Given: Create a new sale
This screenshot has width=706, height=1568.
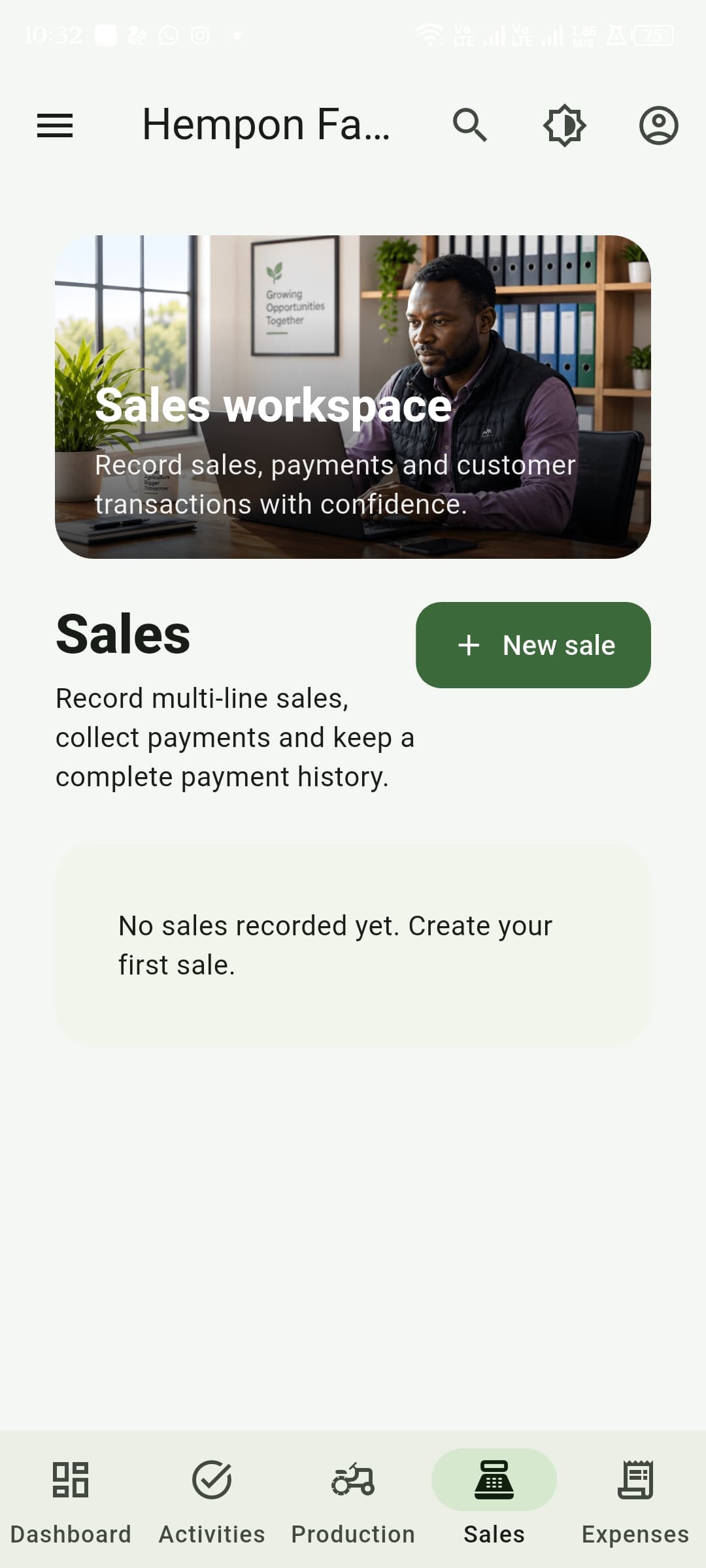Looking at the screenshot, I should click(533, 645).
